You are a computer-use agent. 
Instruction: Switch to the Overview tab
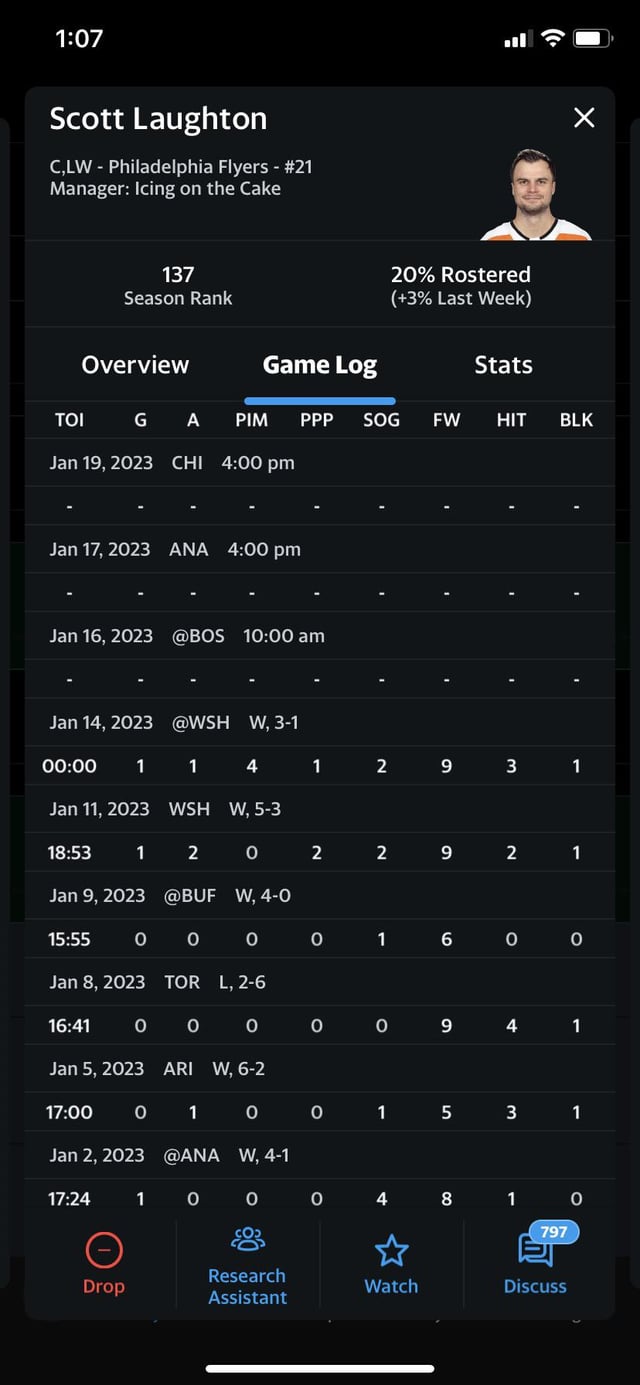click(135, 365)
